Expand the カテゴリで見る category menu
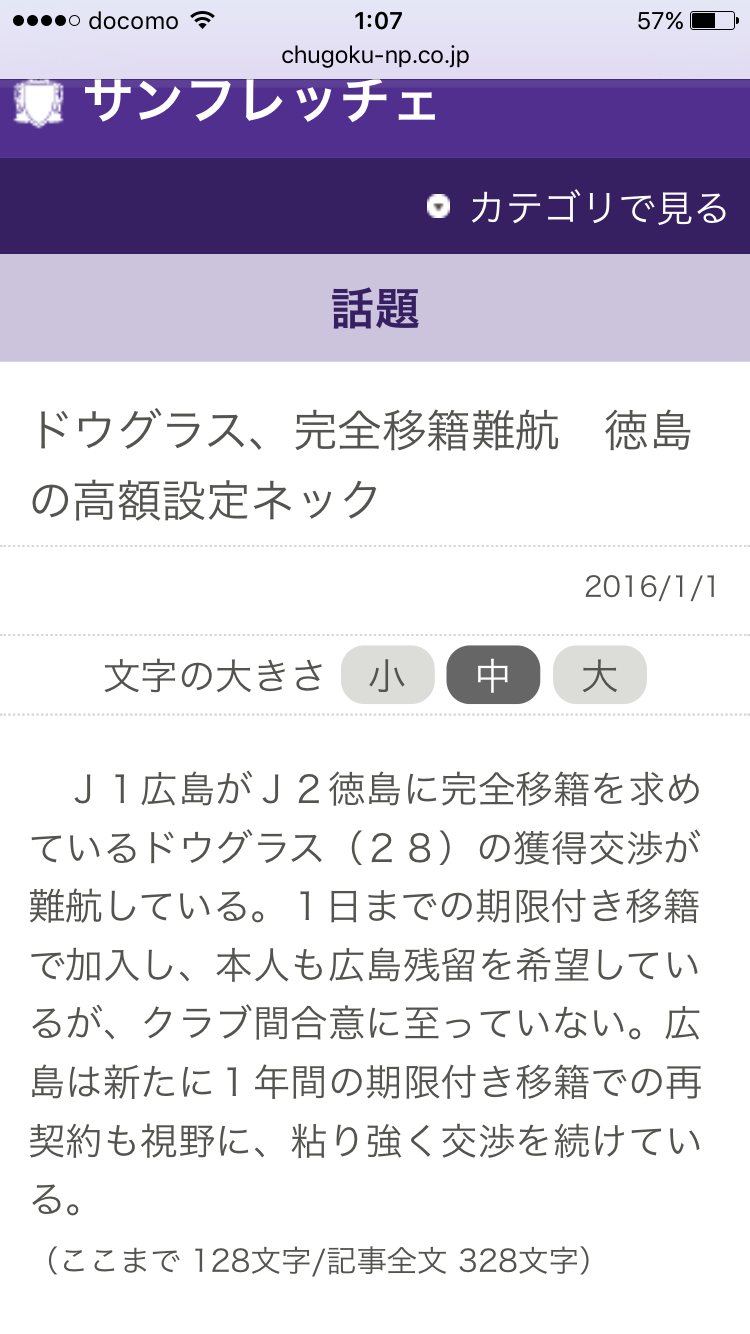This screenshot has width=750, height=1334. coord(578,208)
